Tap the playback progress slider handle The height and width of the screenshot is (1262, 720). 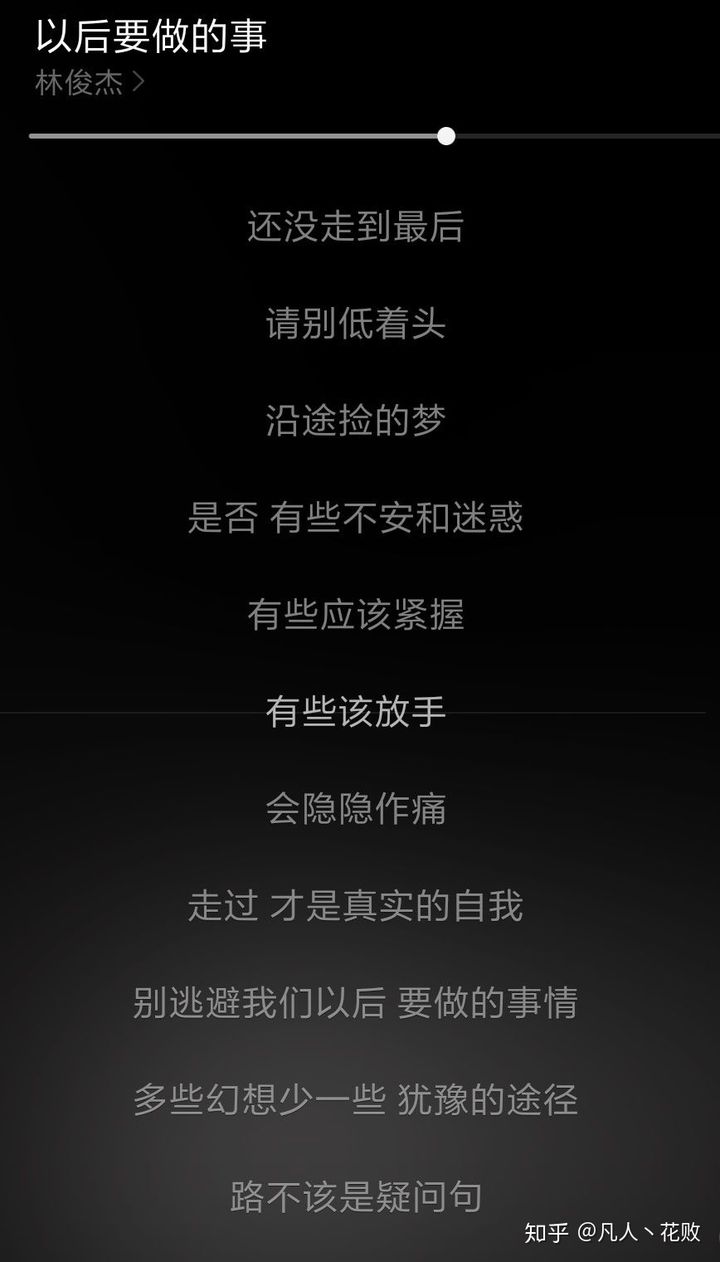pyautogui.click(x=446, y=136)
